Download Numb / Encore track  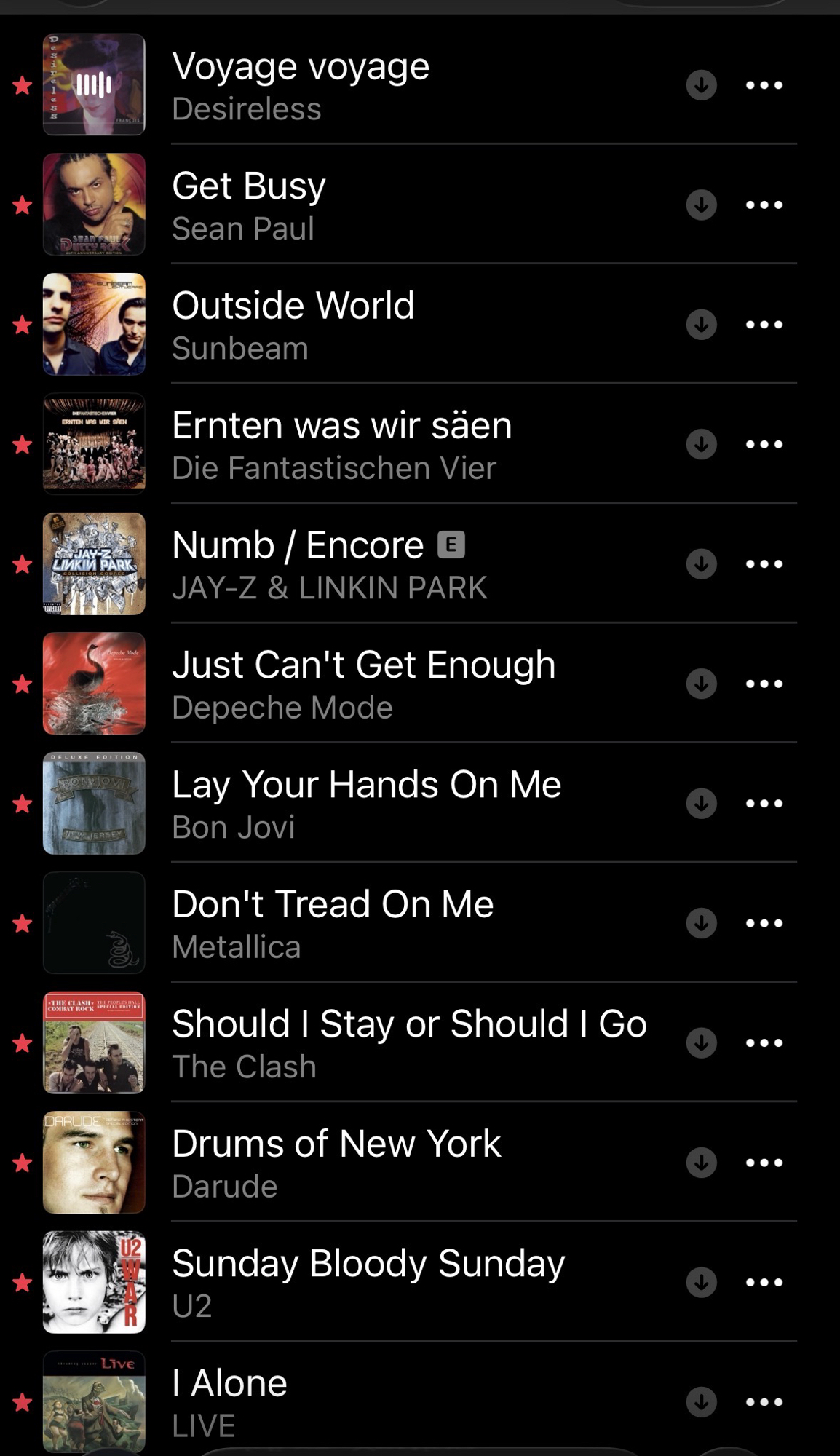coord(701,564)
